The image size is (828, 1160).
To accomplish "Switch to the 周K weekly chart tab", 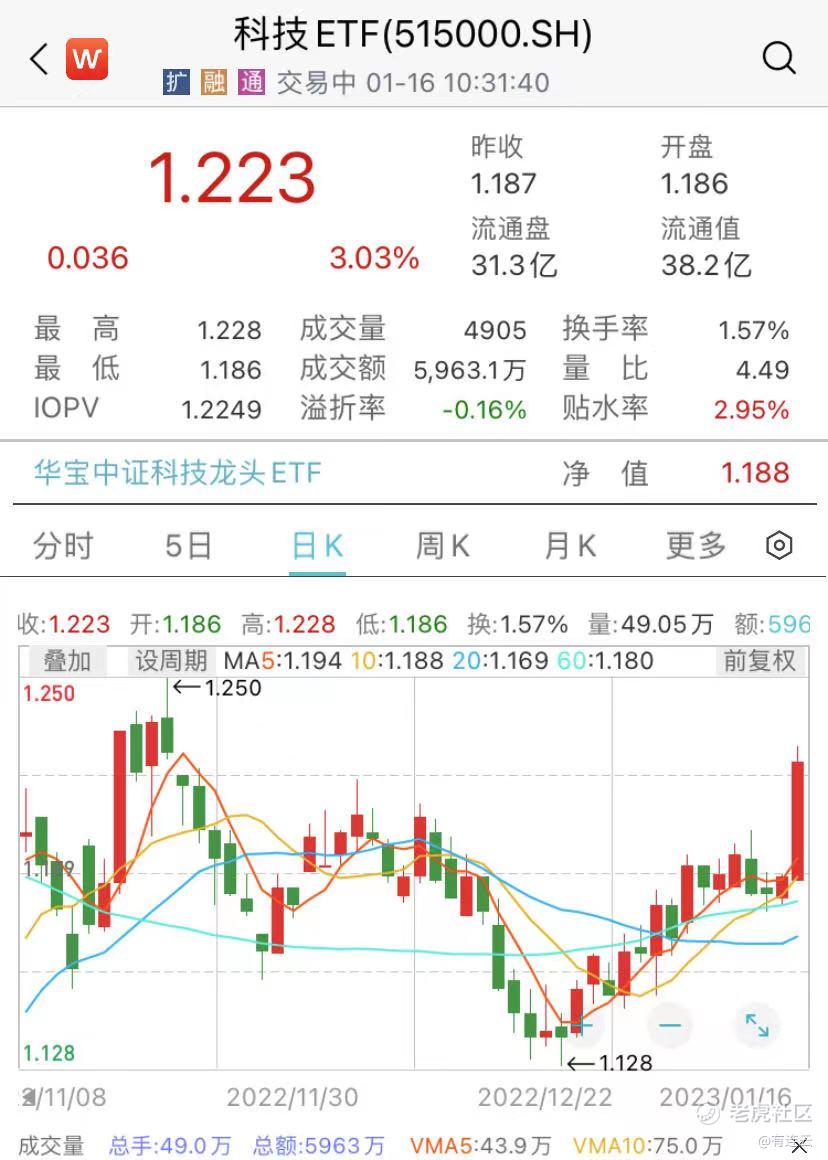I will coord(441,545).
